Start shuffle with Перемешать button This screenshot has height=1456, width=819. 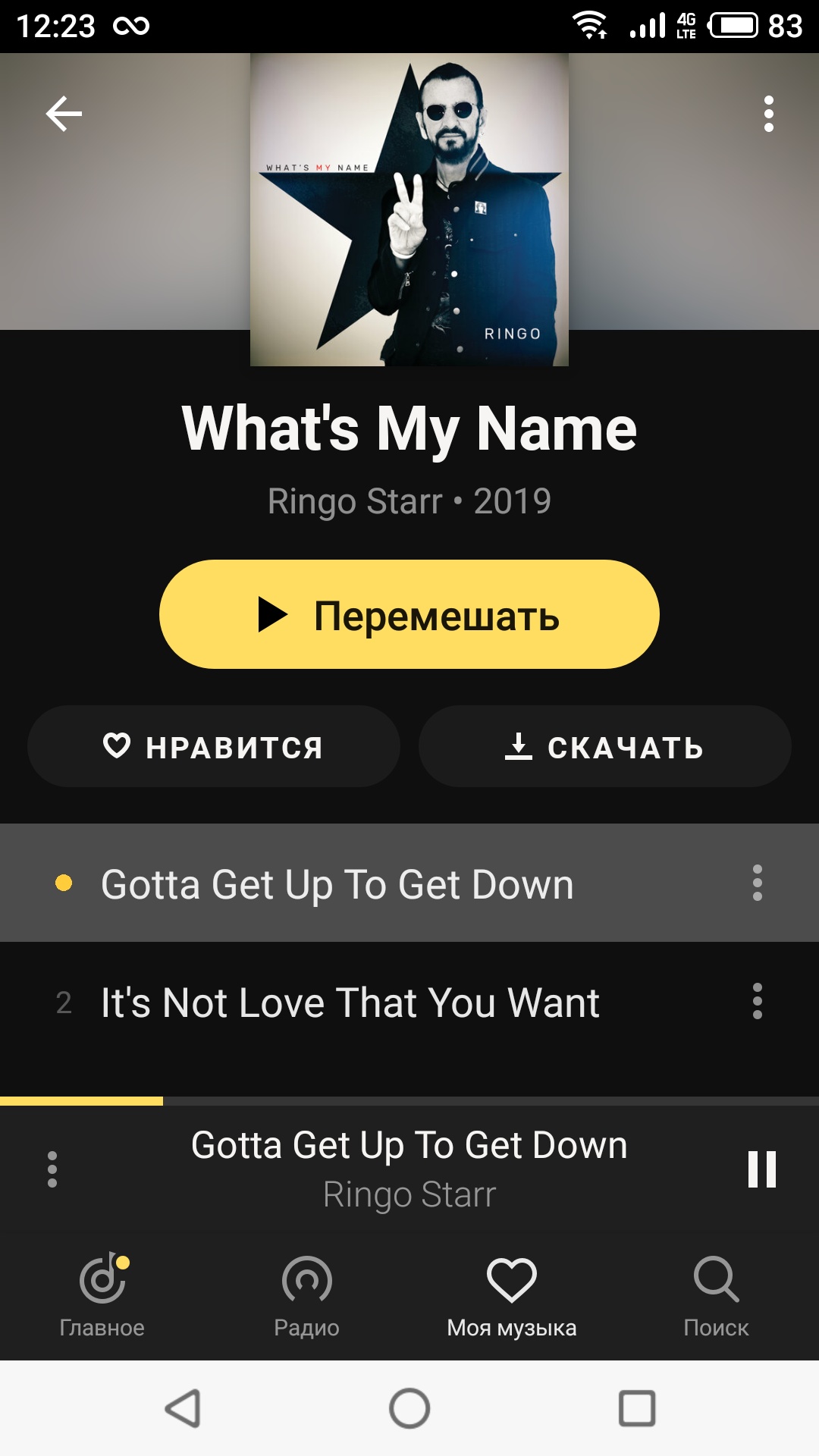click(x=409, y=614)
